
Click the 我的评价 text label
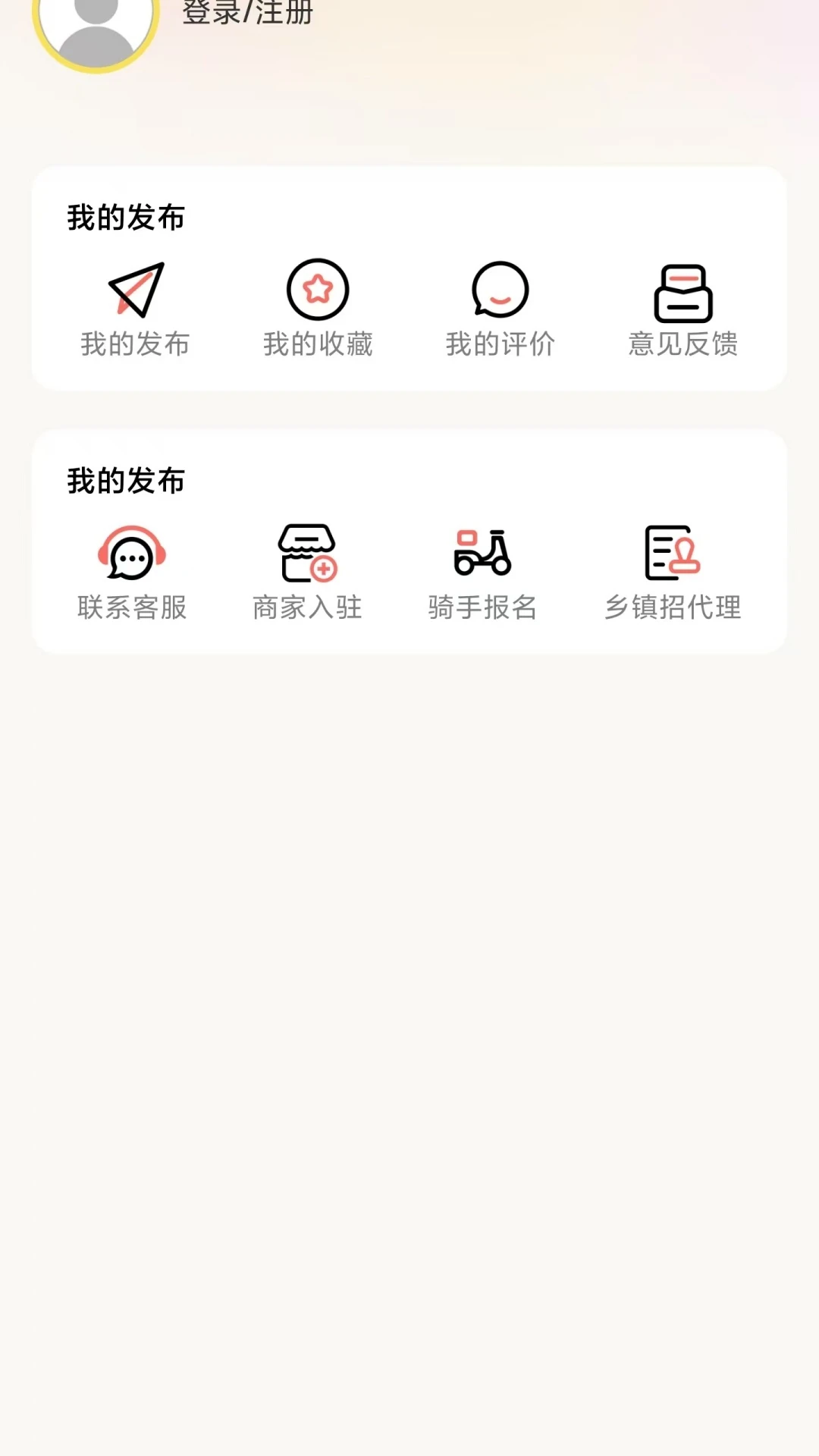tap(500, 344)
